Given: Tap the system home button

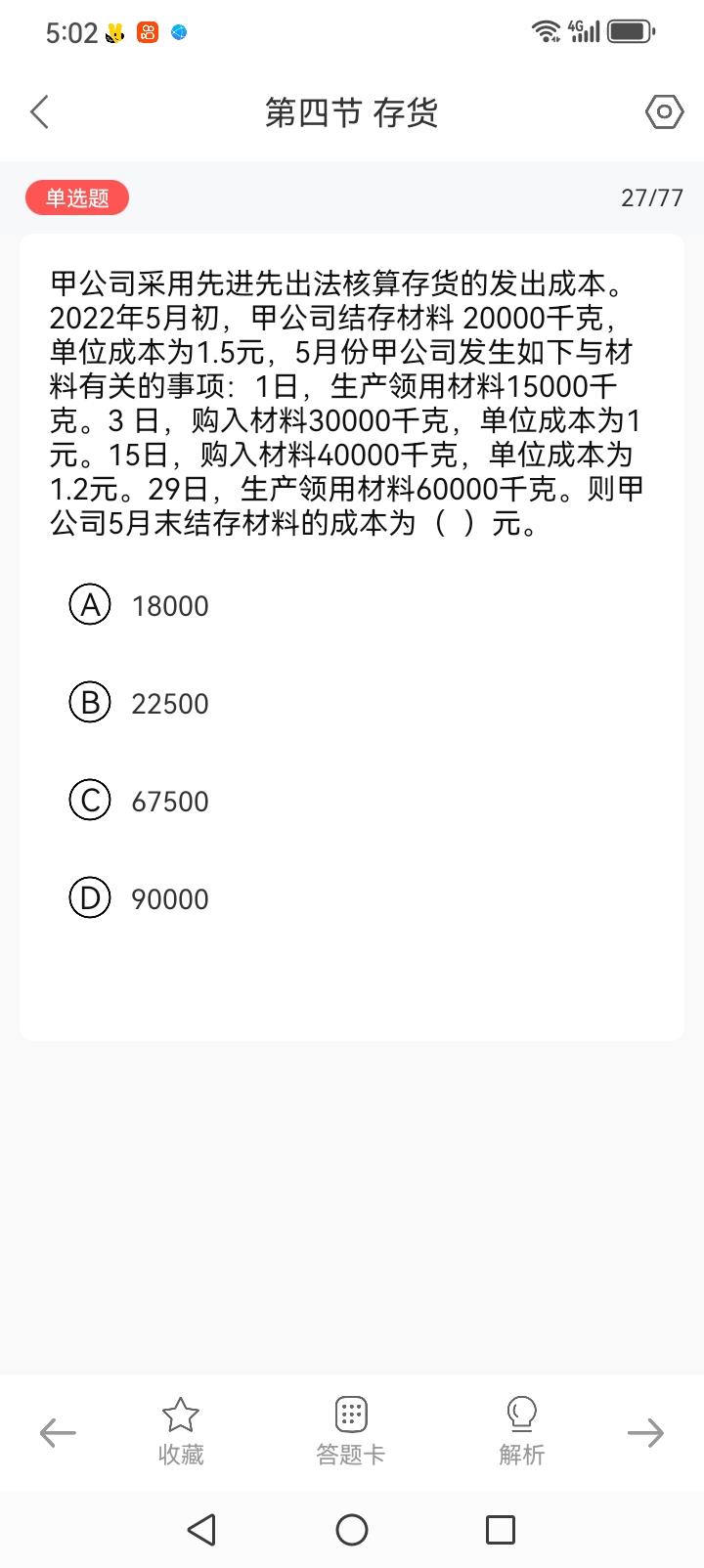Looking at the screenshot, I should pyautogui.click(x=352, y=1530).
